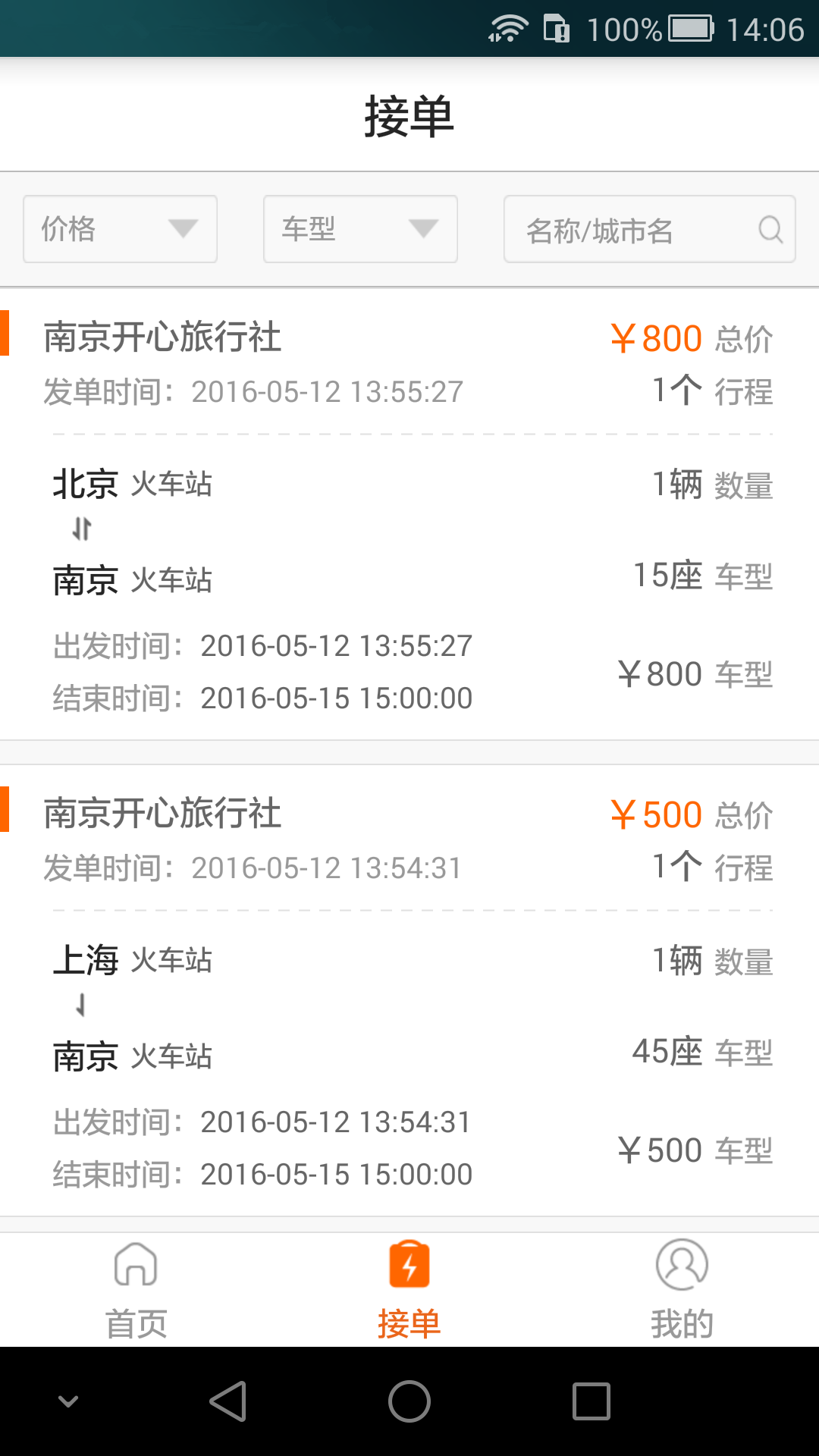Select the 接单 tab
This screenshot has width=819, height=1456.
tap(409, 1290)
